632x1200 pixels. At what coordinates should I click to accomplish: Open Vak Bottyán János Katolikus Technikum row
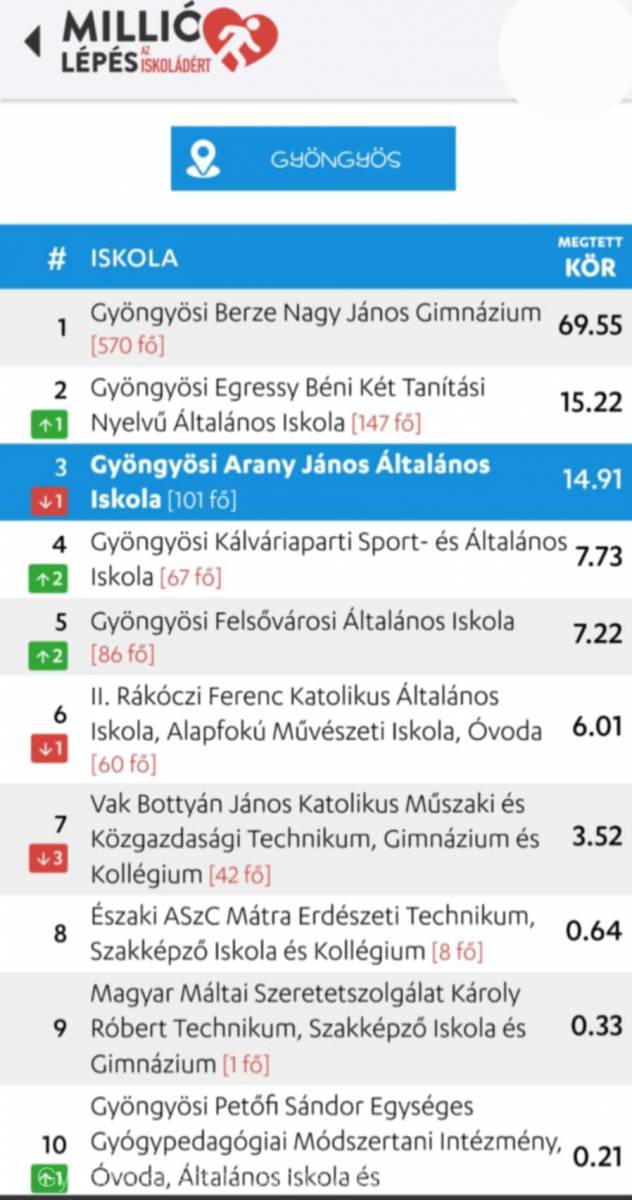click(316, 839)
